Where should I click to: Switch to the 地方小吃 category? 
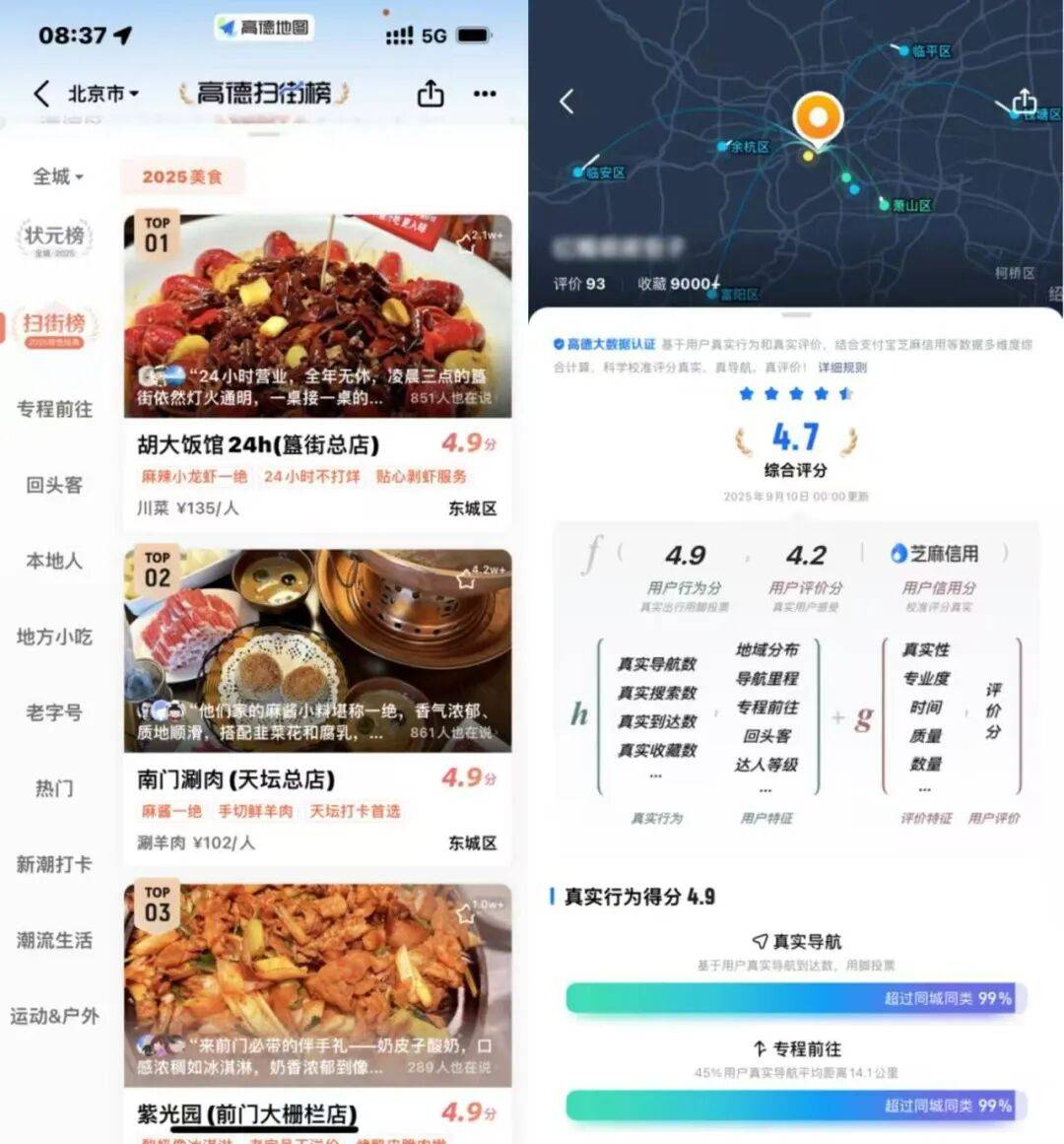pos(55,637)
